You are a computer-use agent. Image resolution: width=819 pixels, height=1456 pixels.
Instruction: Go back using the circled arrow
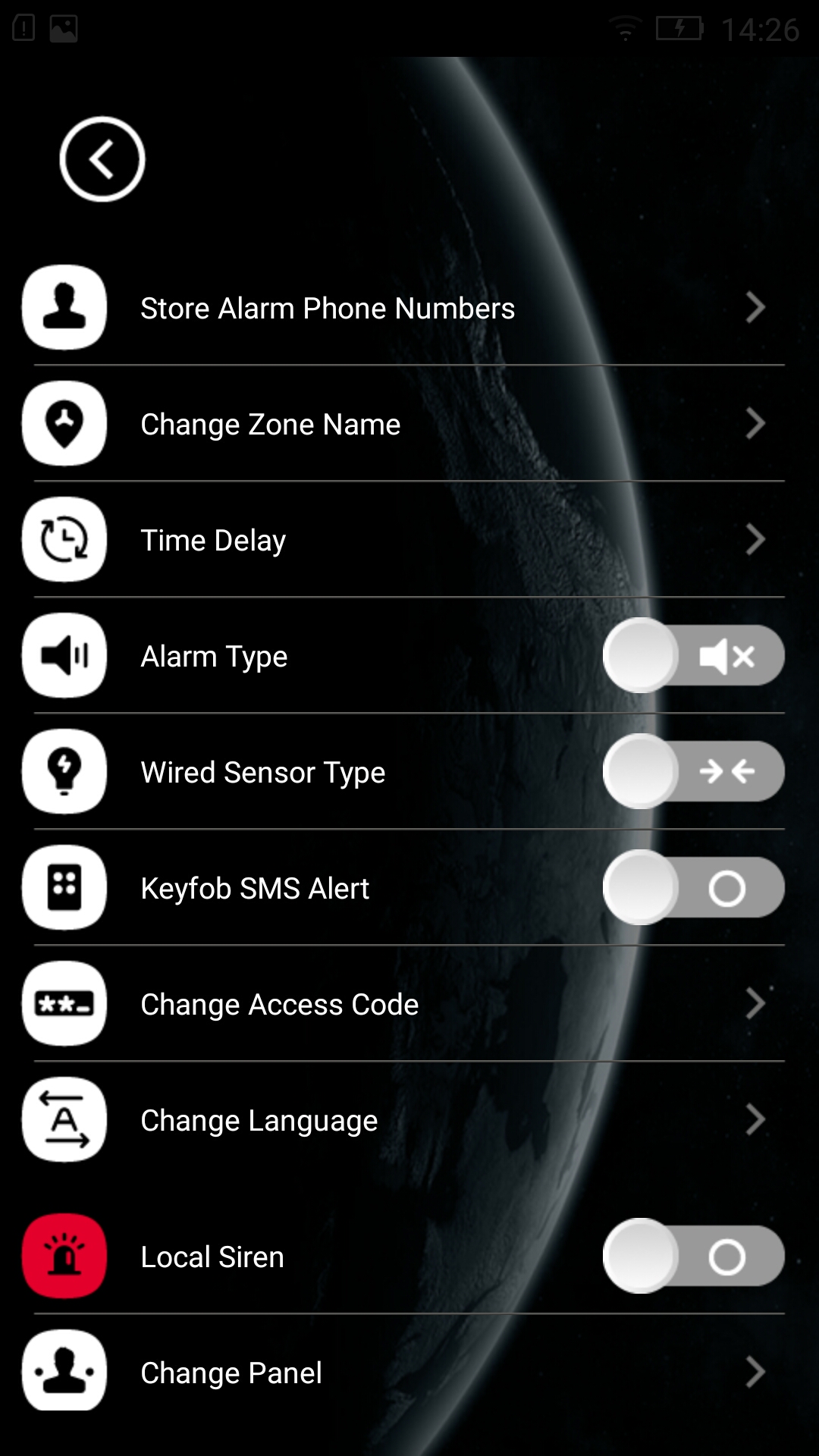click(x=102, y=159)
